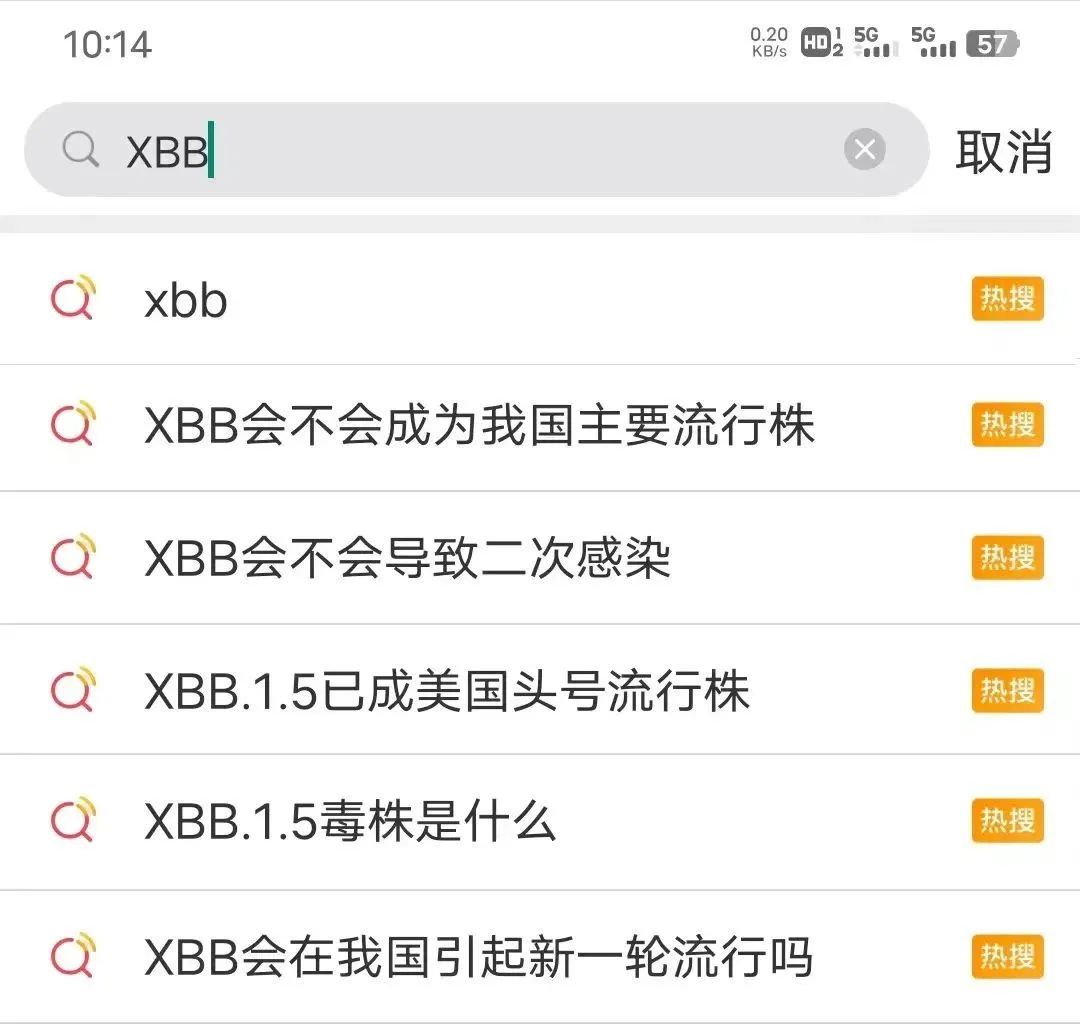Open suggestion XBB会在我国引起新一轮流行吗

pos(478,957)
